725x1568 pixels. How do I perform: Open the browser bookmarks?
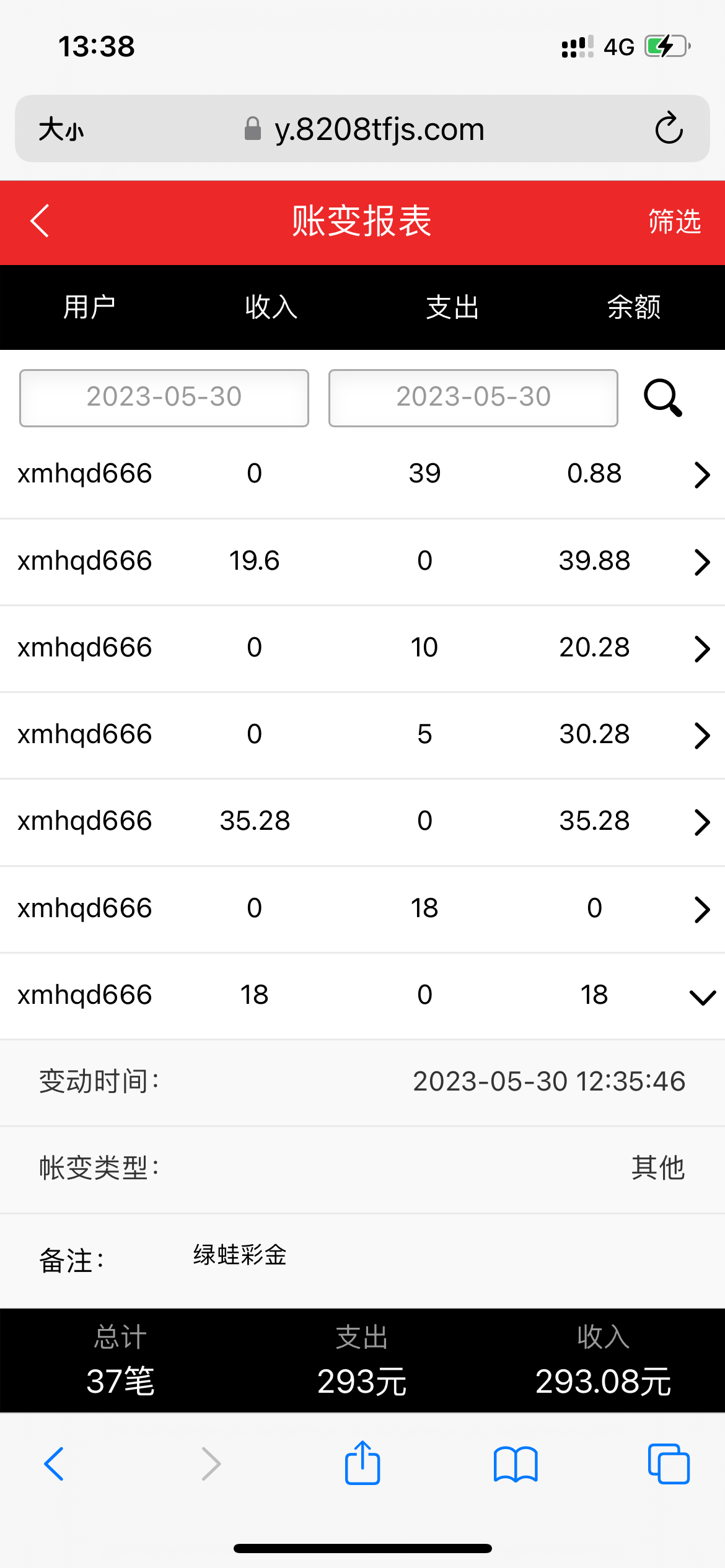coord(516,1464)
